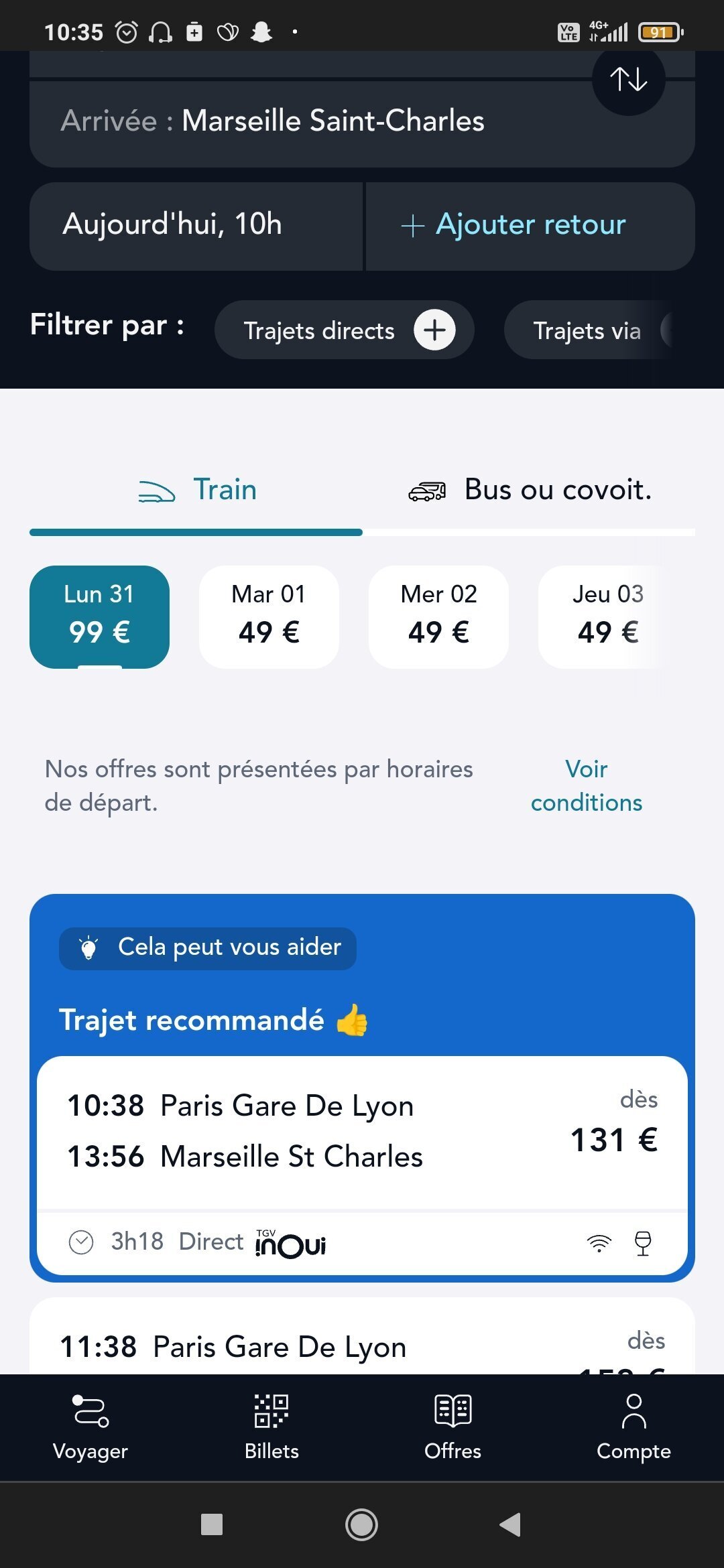Viewport: 724px width, 1568px height.
Task: Pick the Mar 01 date option
Action: tap(269, 616)
